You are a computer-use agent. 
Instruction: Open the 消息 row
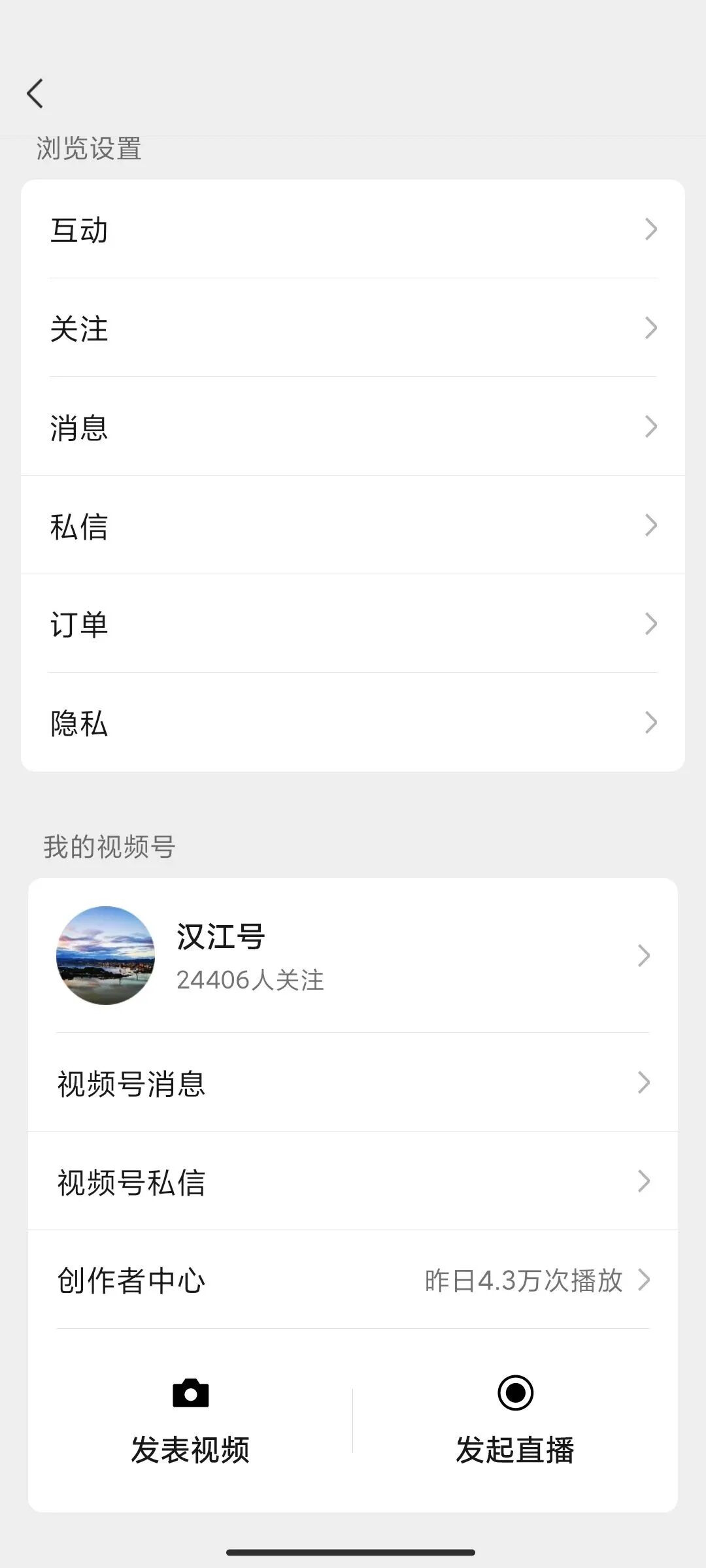(353, 427)
